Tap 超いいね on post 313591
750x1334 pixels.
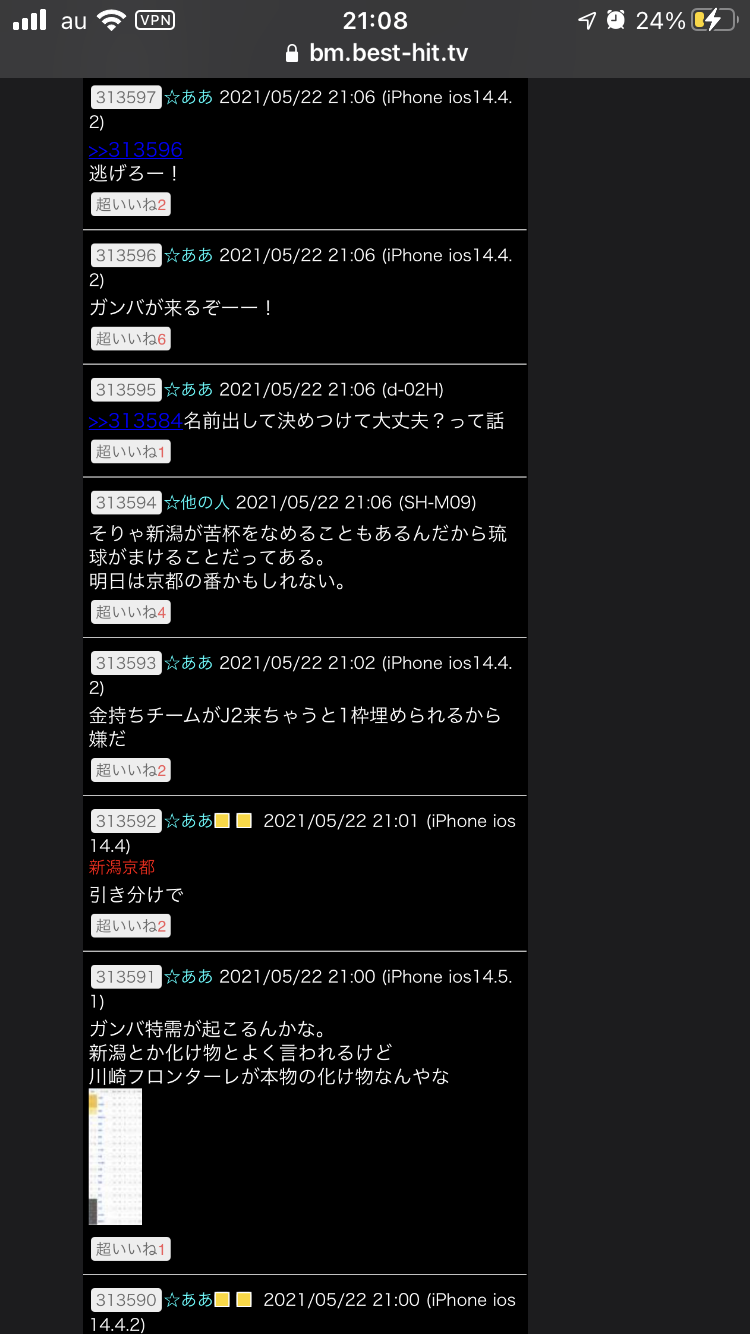pyautogui.click(x=131, y=1249)
